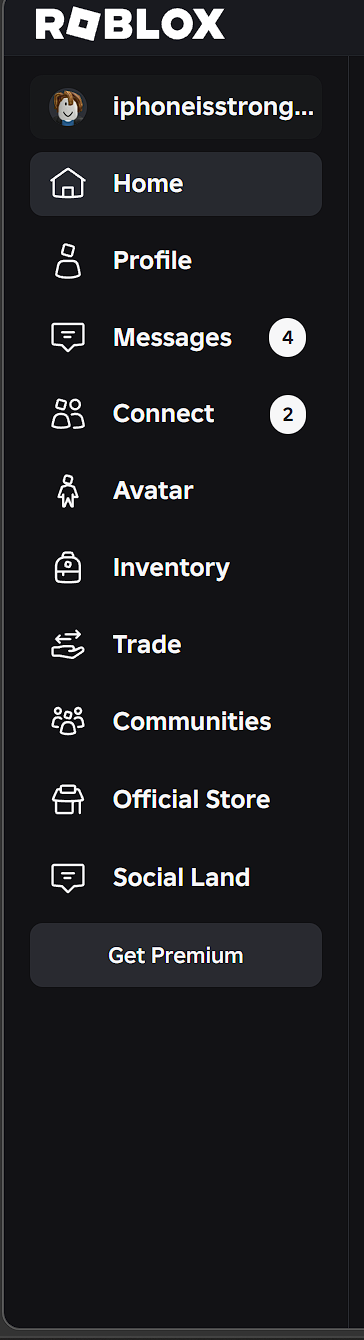Go to the Avatar editor
Viewport: 364px width, 1340px height.
click(x=176, y=491)
